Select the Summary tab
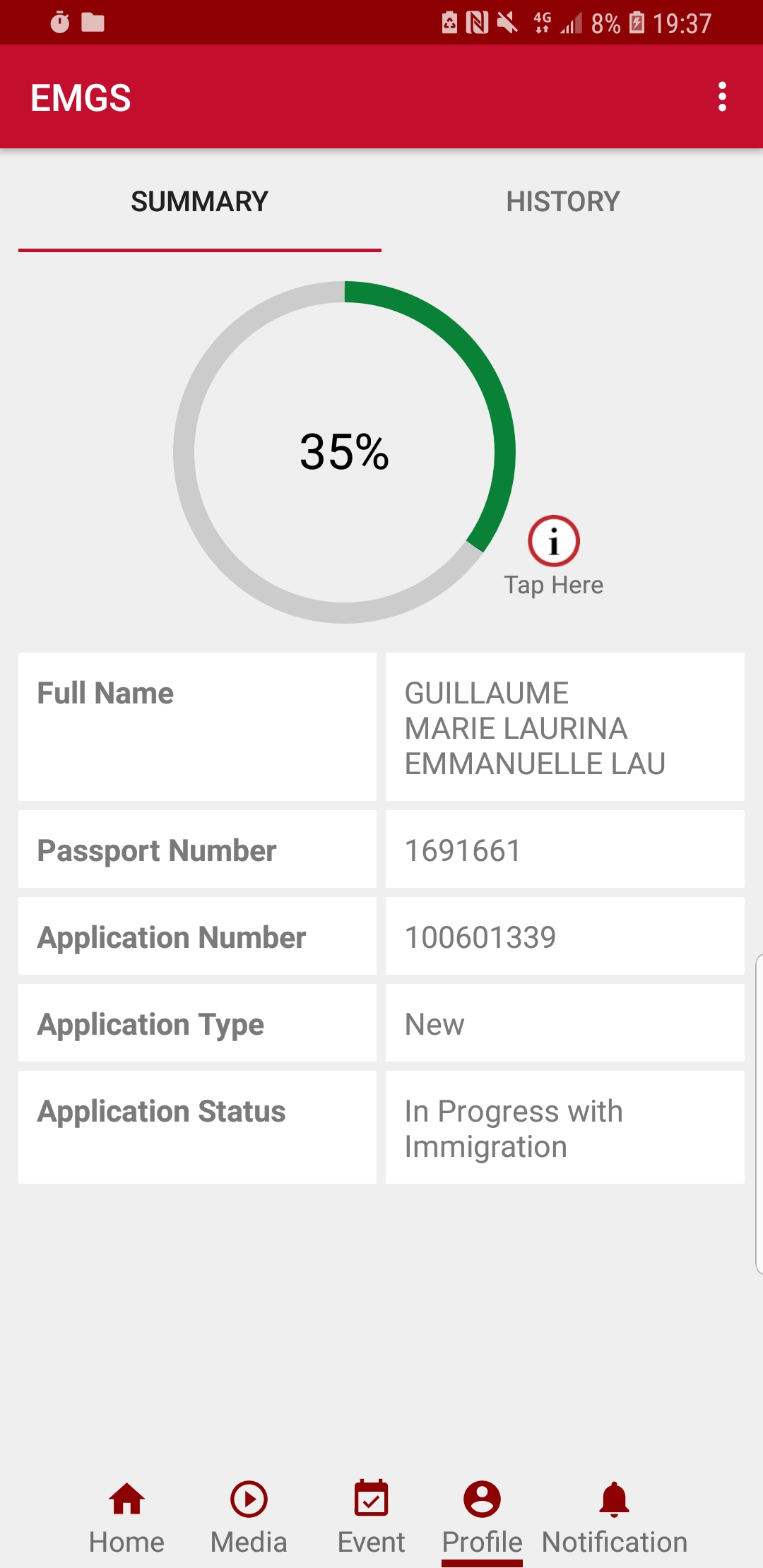Image resolution: width=763 pixels, height=1568 pixels. pos(199,202)
